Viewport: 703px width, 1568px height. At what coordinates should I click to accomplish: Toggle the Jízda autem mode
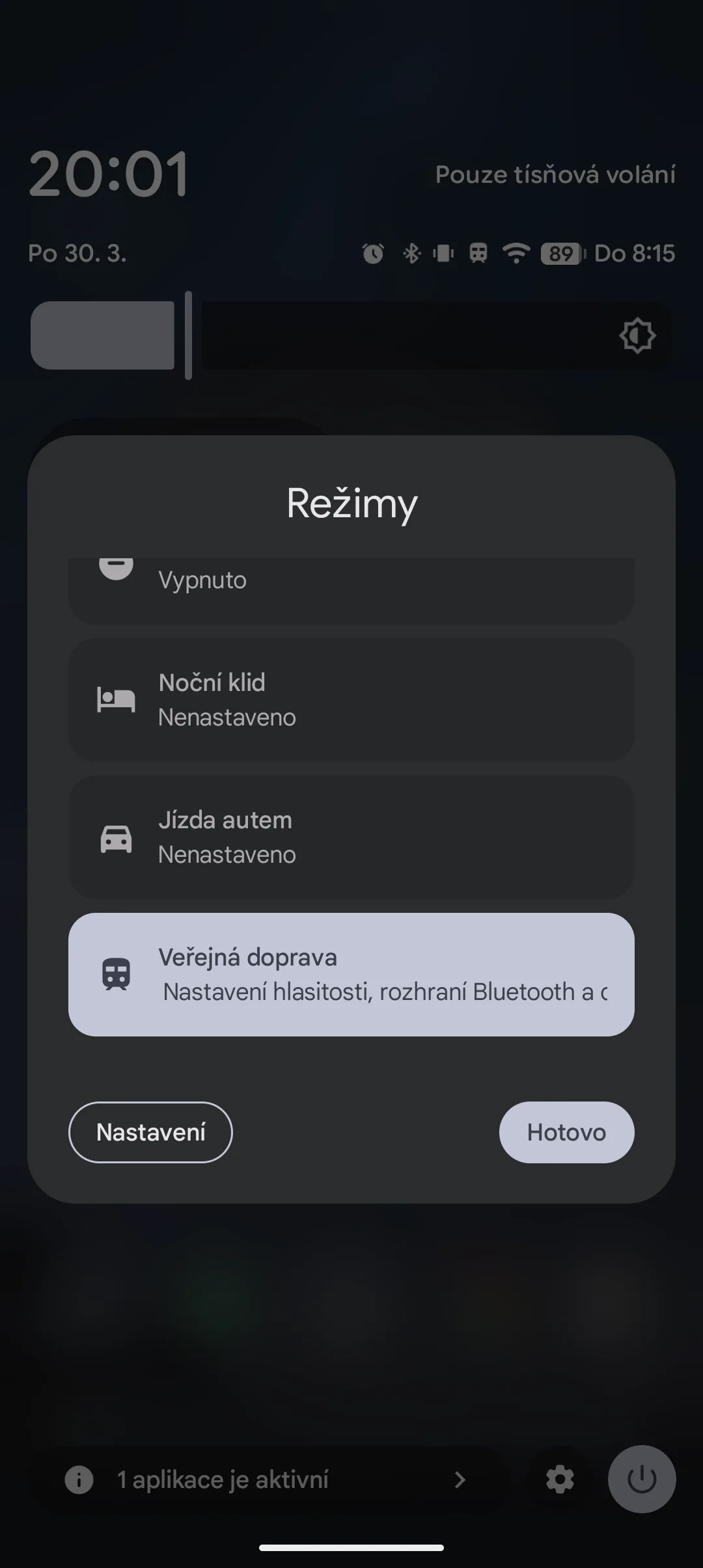tap(351, 837)
